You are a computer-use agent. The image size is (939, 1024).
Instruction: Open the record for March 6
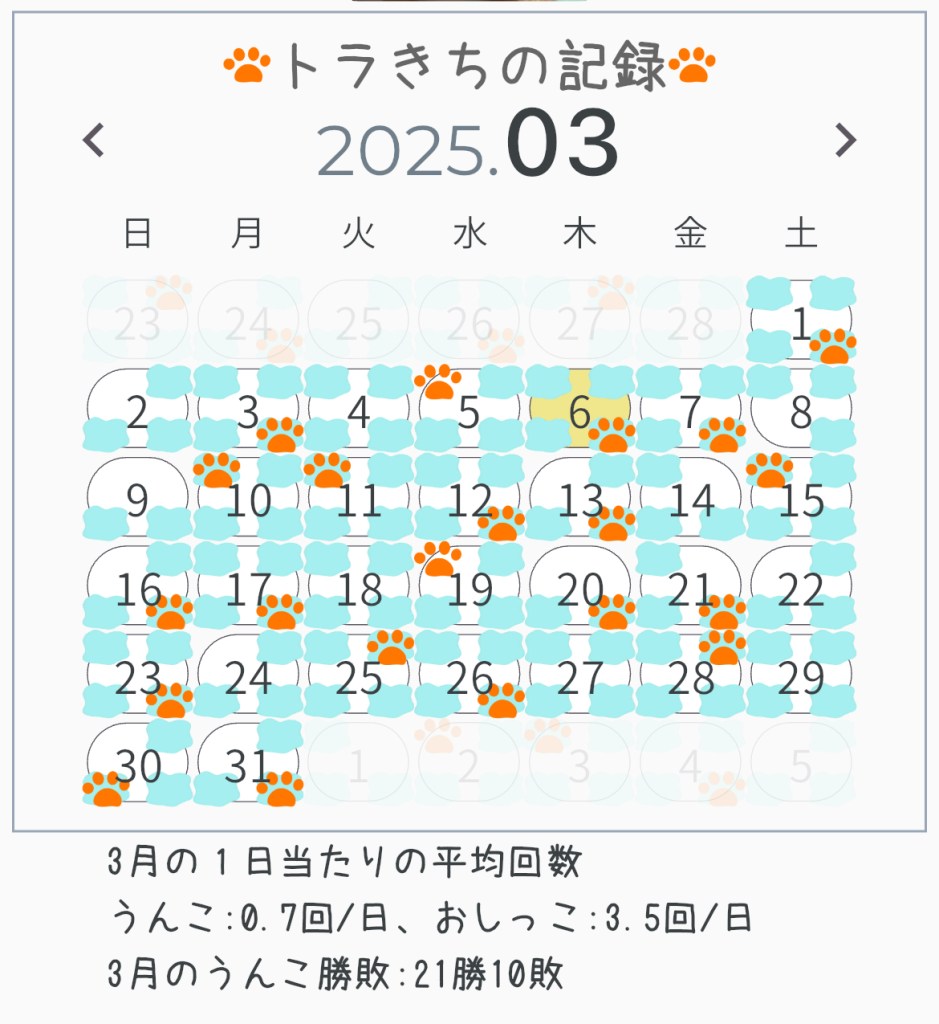tap(580, 412)
